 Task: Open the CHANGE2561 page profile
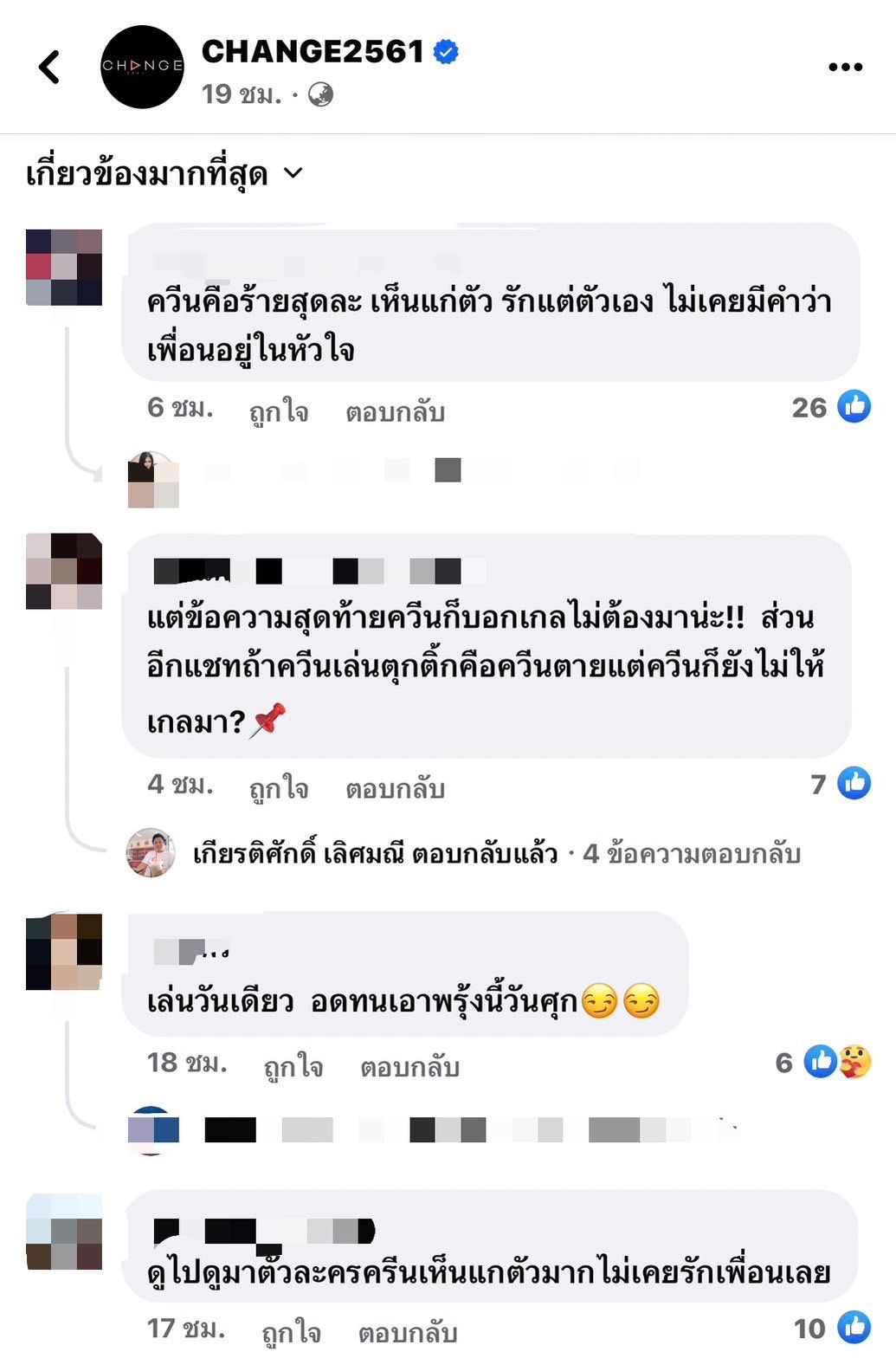312,52
